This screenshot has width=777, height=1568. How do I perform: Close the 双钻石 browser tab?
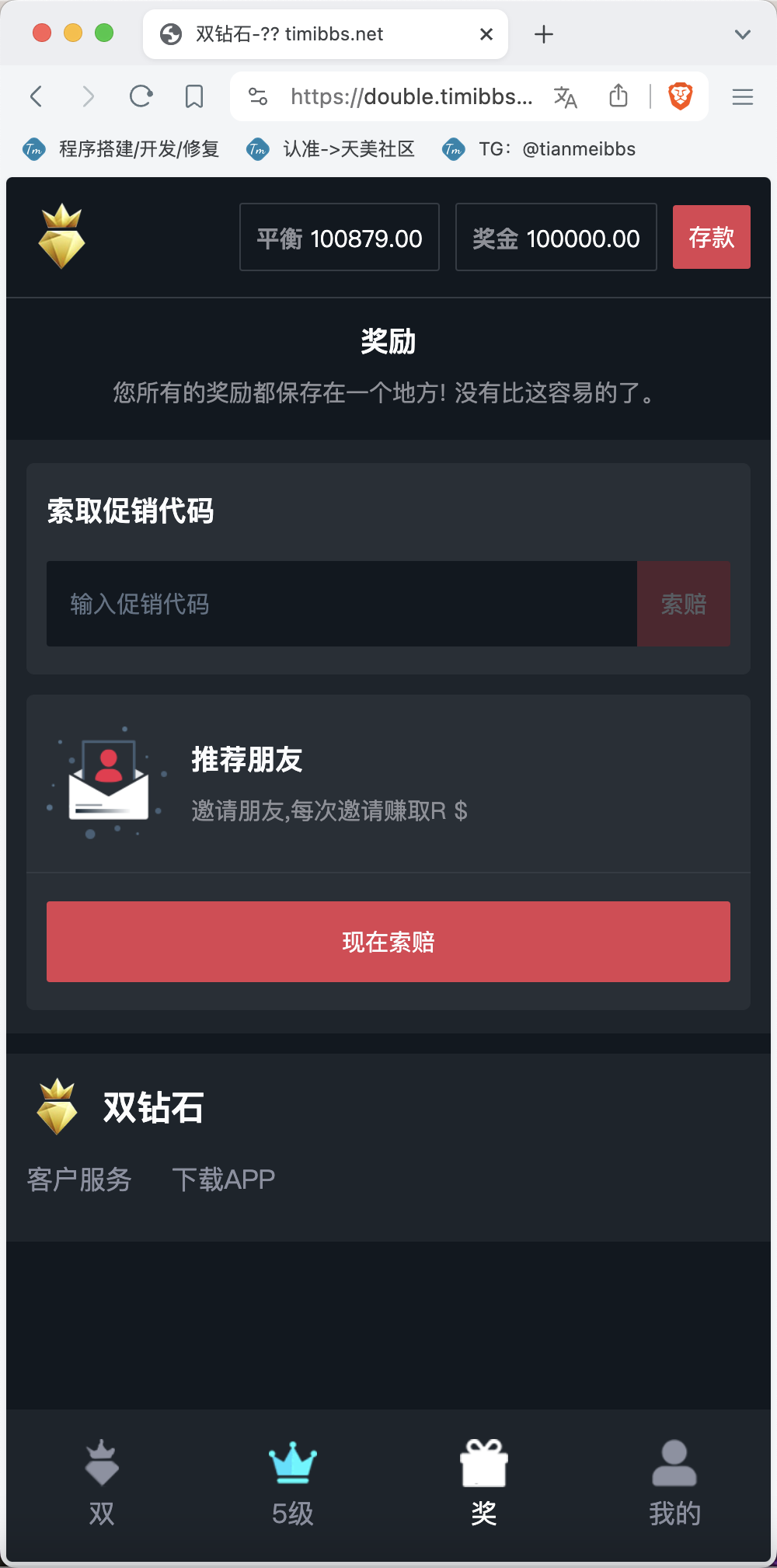[x=486, y=34]
